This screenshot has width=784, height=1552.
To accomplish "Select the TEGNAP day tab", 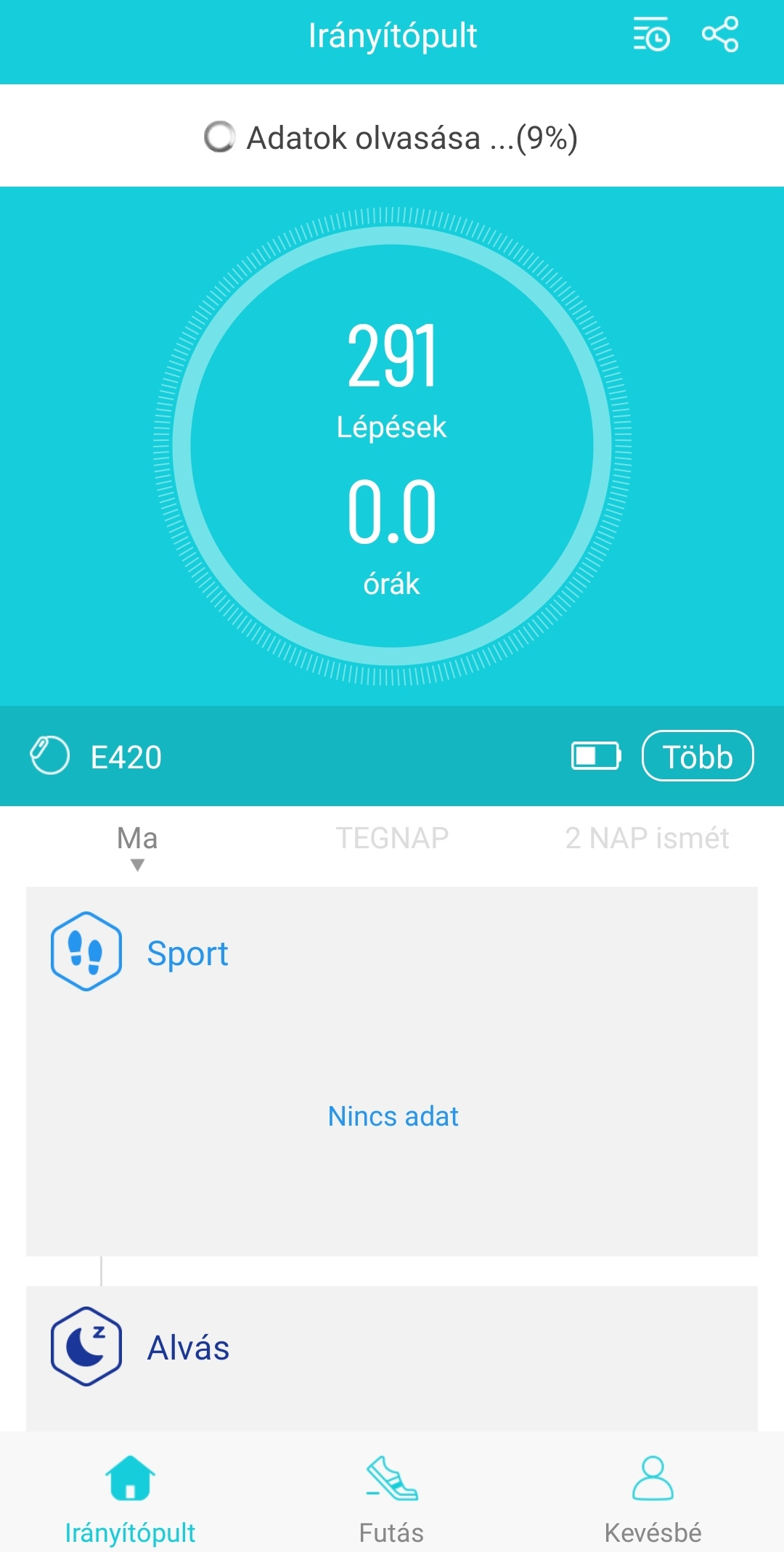I will coord(392,838).
